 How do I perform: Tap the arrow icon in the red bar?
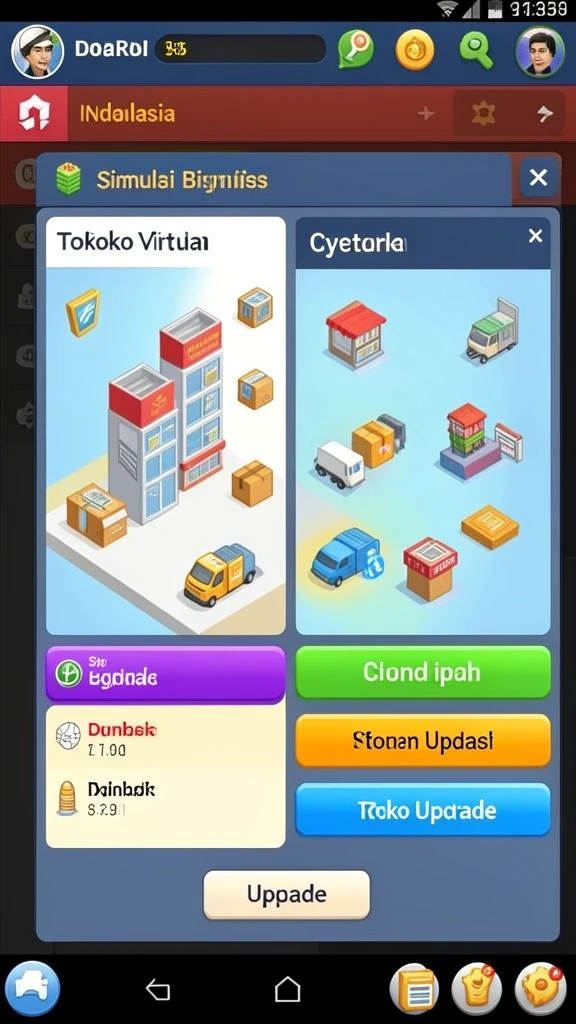click(x=544, y=114)
